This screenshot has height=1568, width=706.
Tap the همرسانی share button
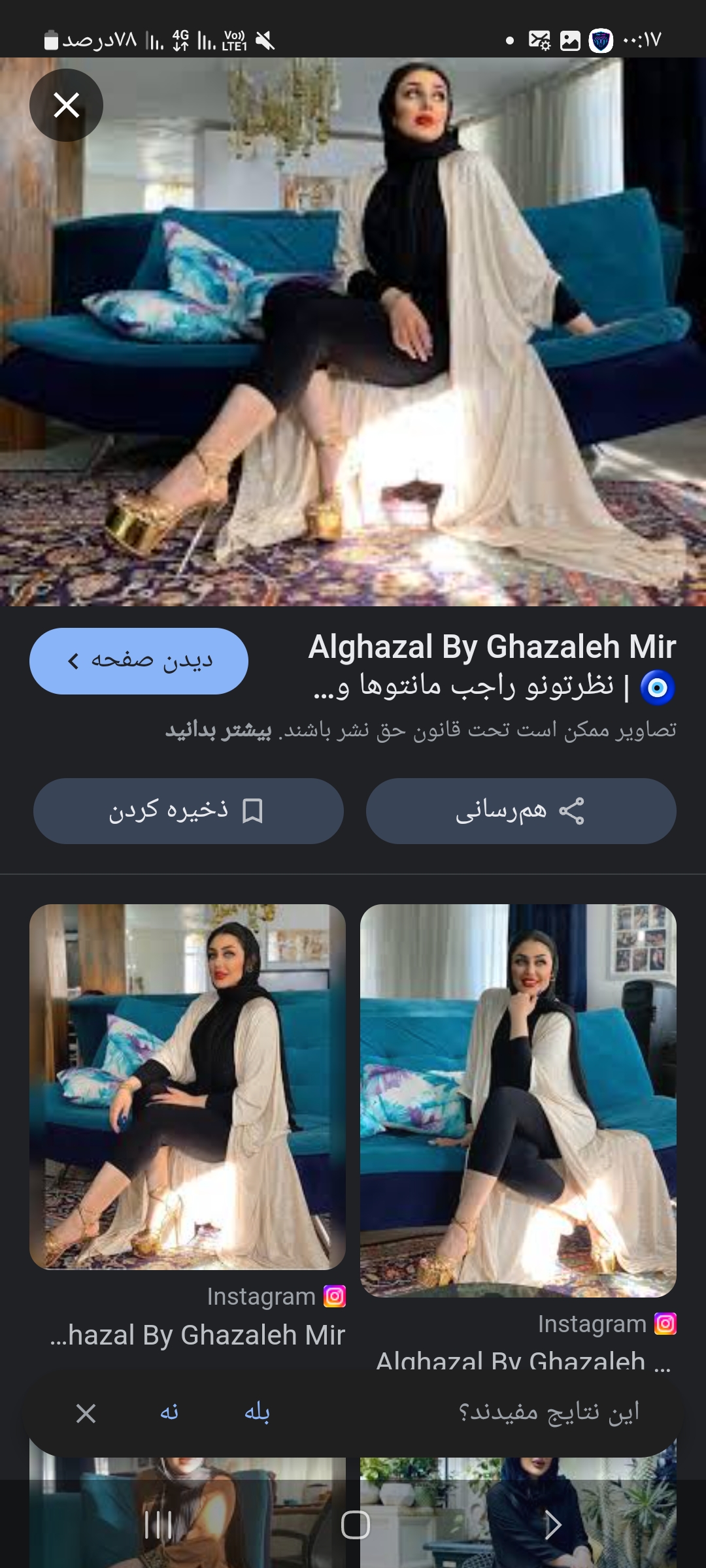(x=520, y=811)
